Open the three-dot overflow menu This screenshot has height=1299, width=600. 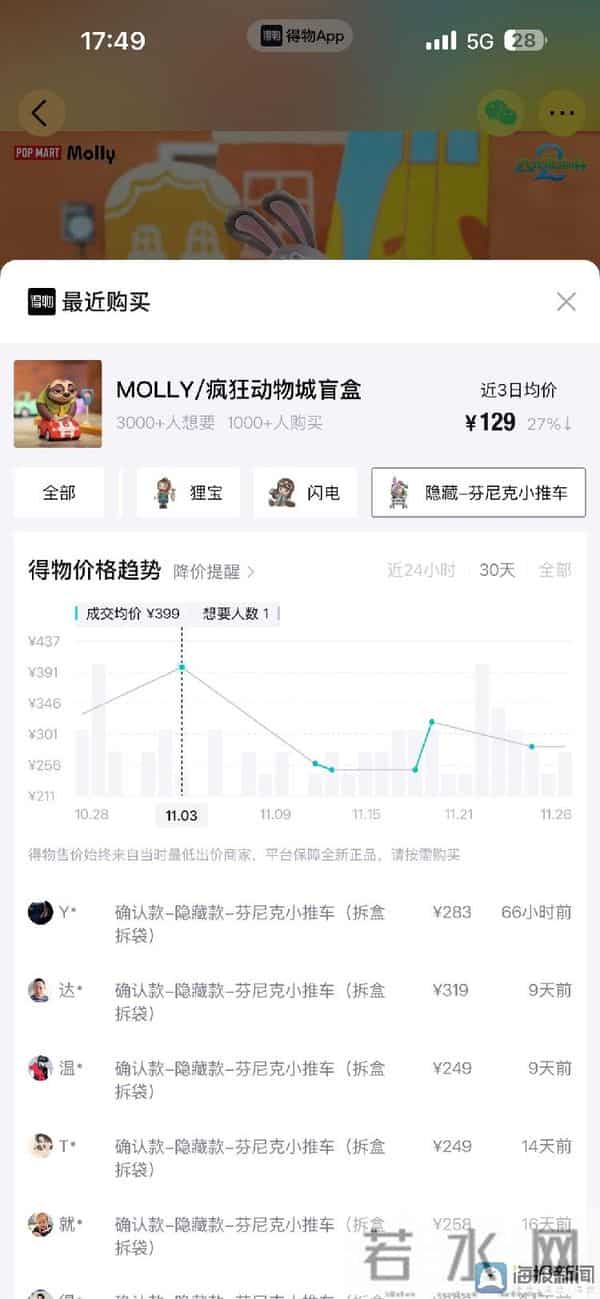tap(561, 113)
